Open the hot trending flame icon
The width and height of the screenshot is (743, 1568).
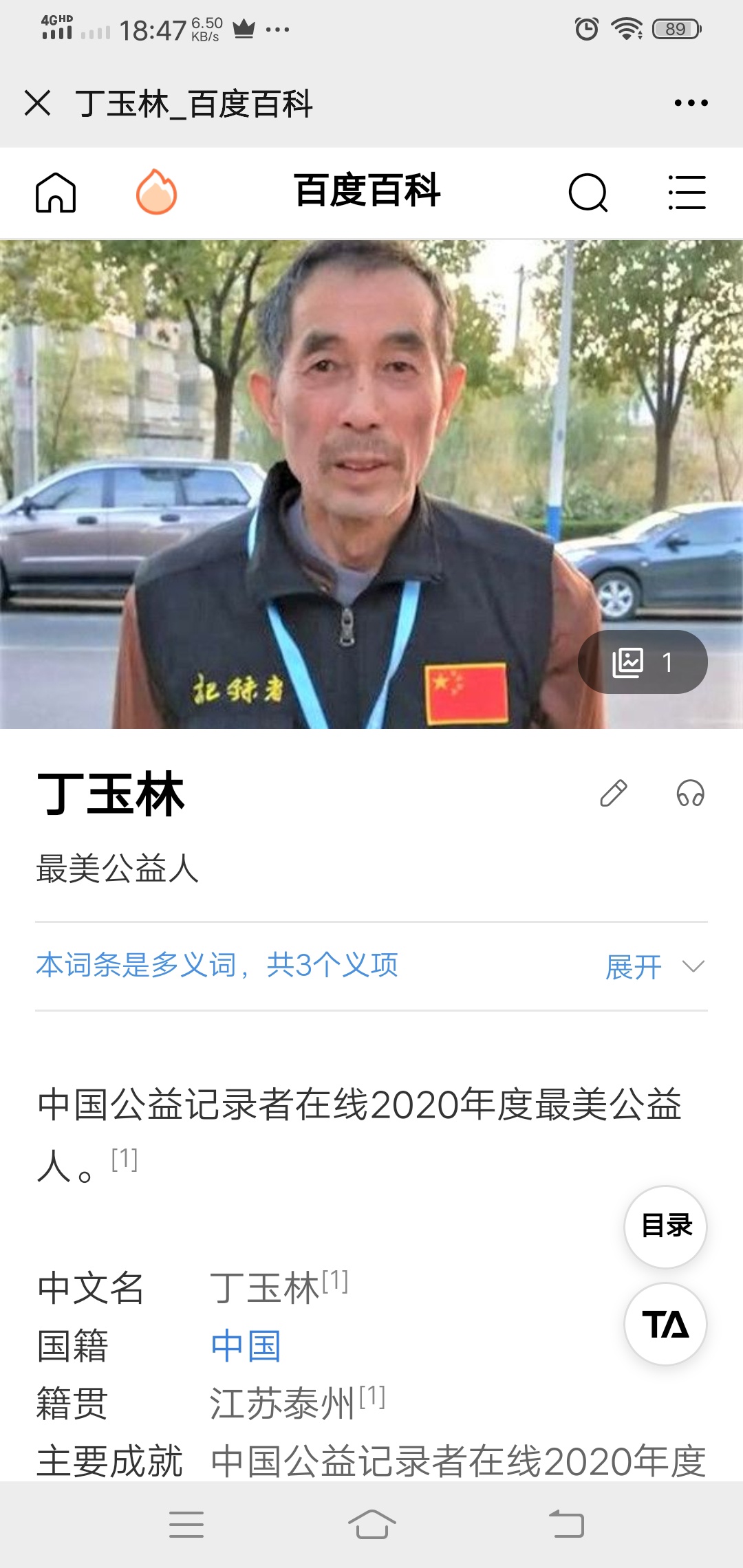157,193
